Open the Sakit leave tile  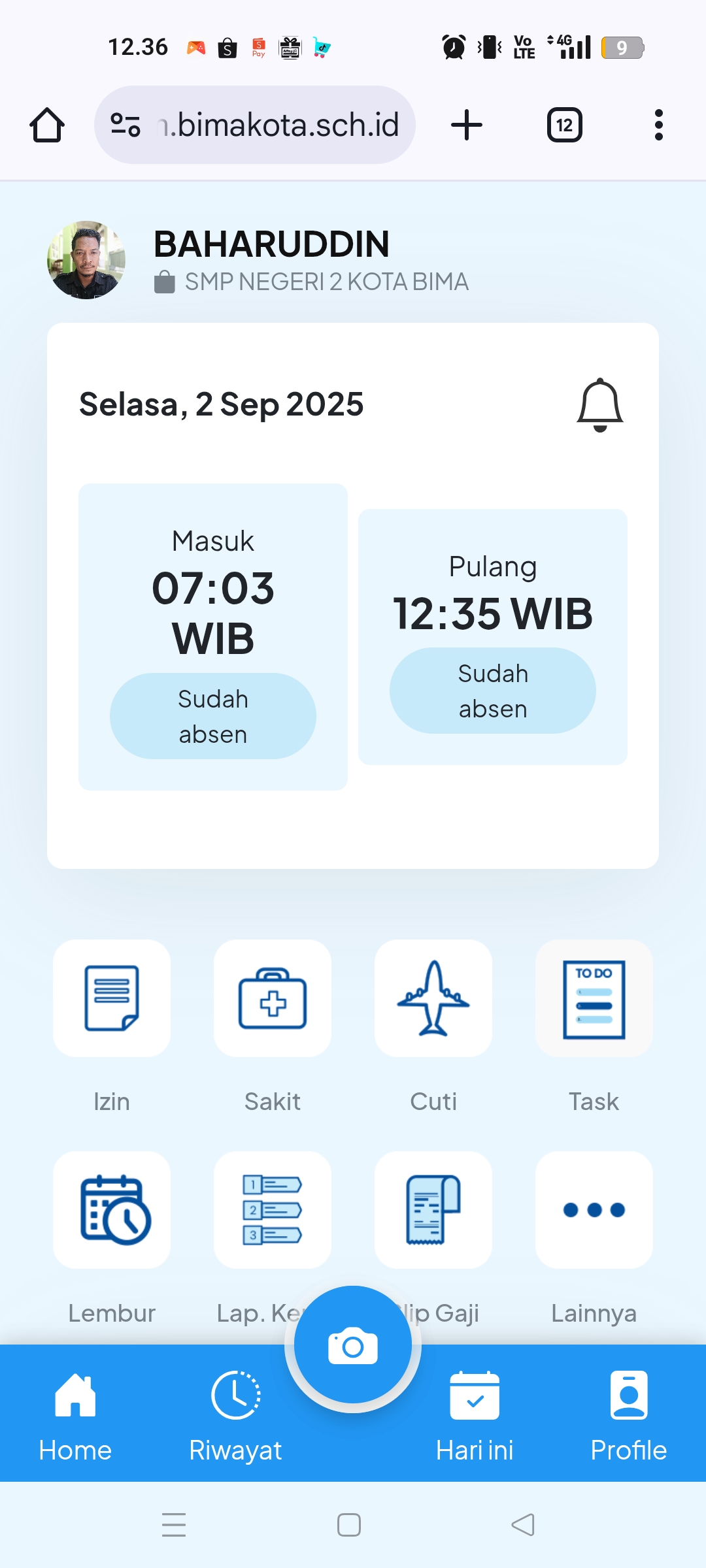tap(273, 998)
